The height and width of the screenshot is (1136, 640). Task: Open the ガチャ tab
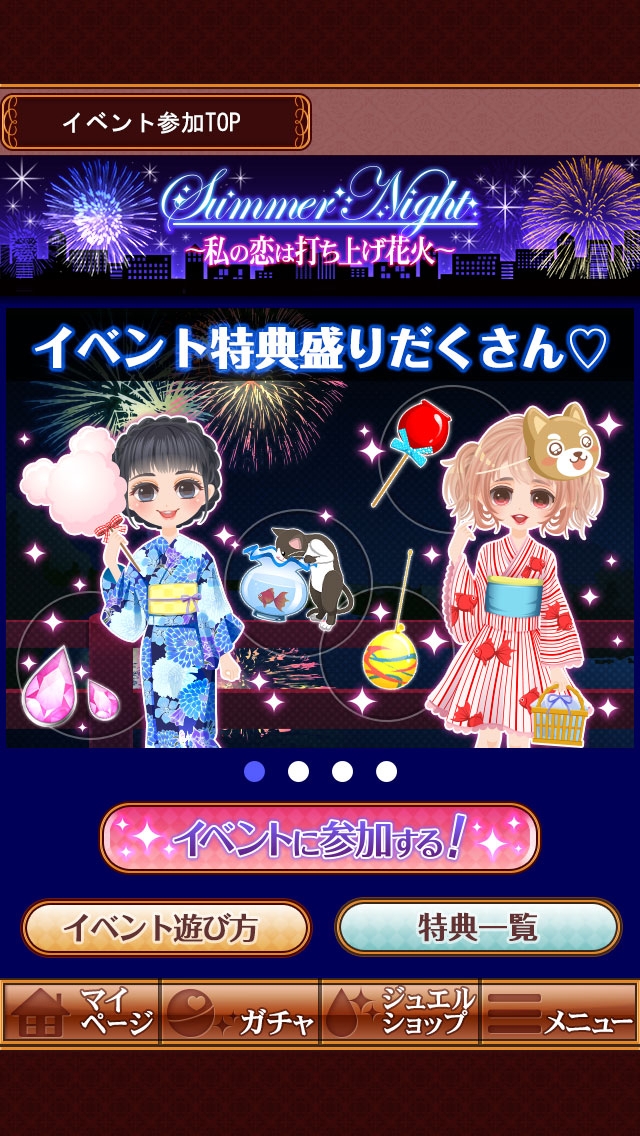(240, 1012)
